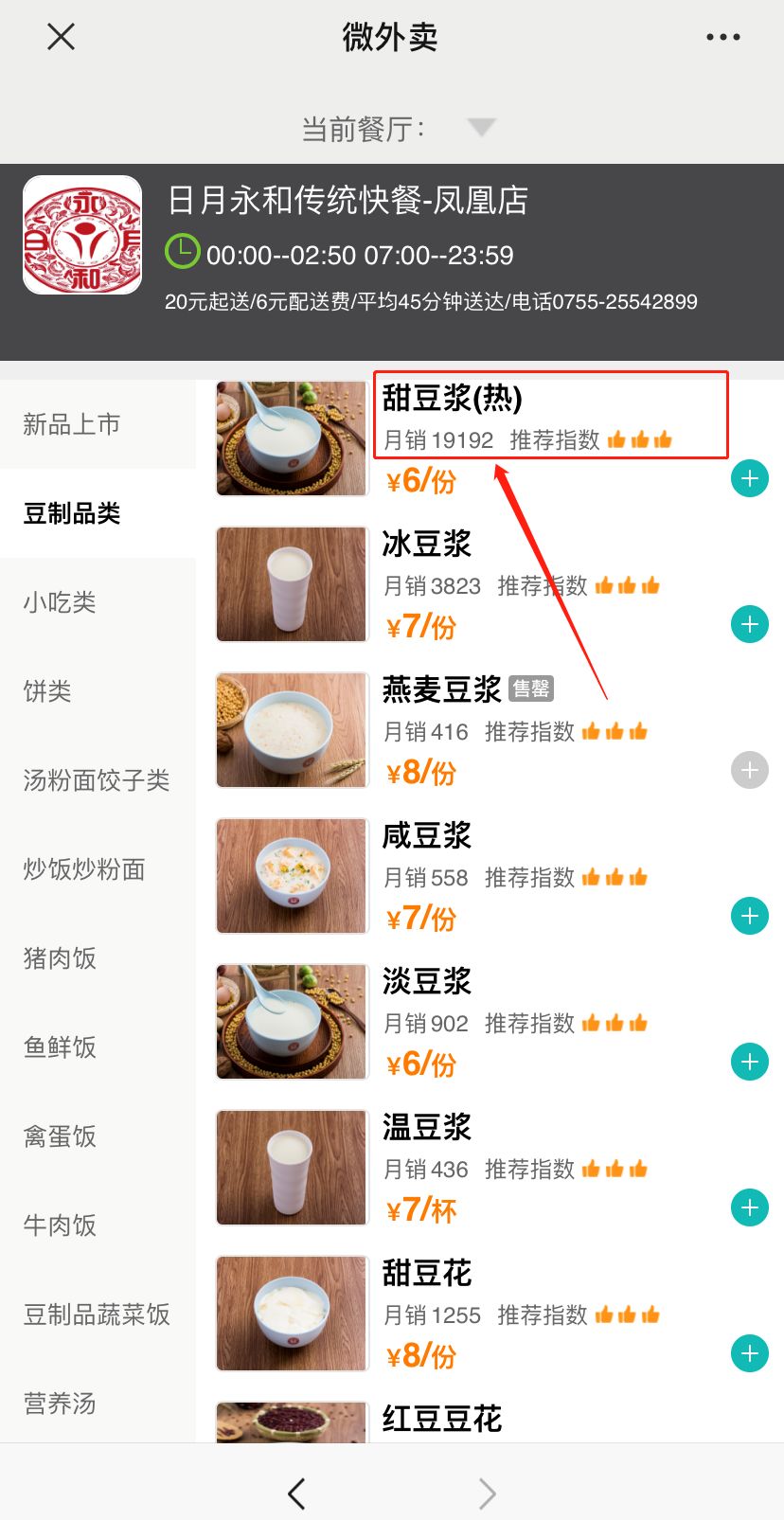Screen dimensions: 784x1520
Task: Add 淡豆浆 to the cart
Action: click(x=749, y=1063)
